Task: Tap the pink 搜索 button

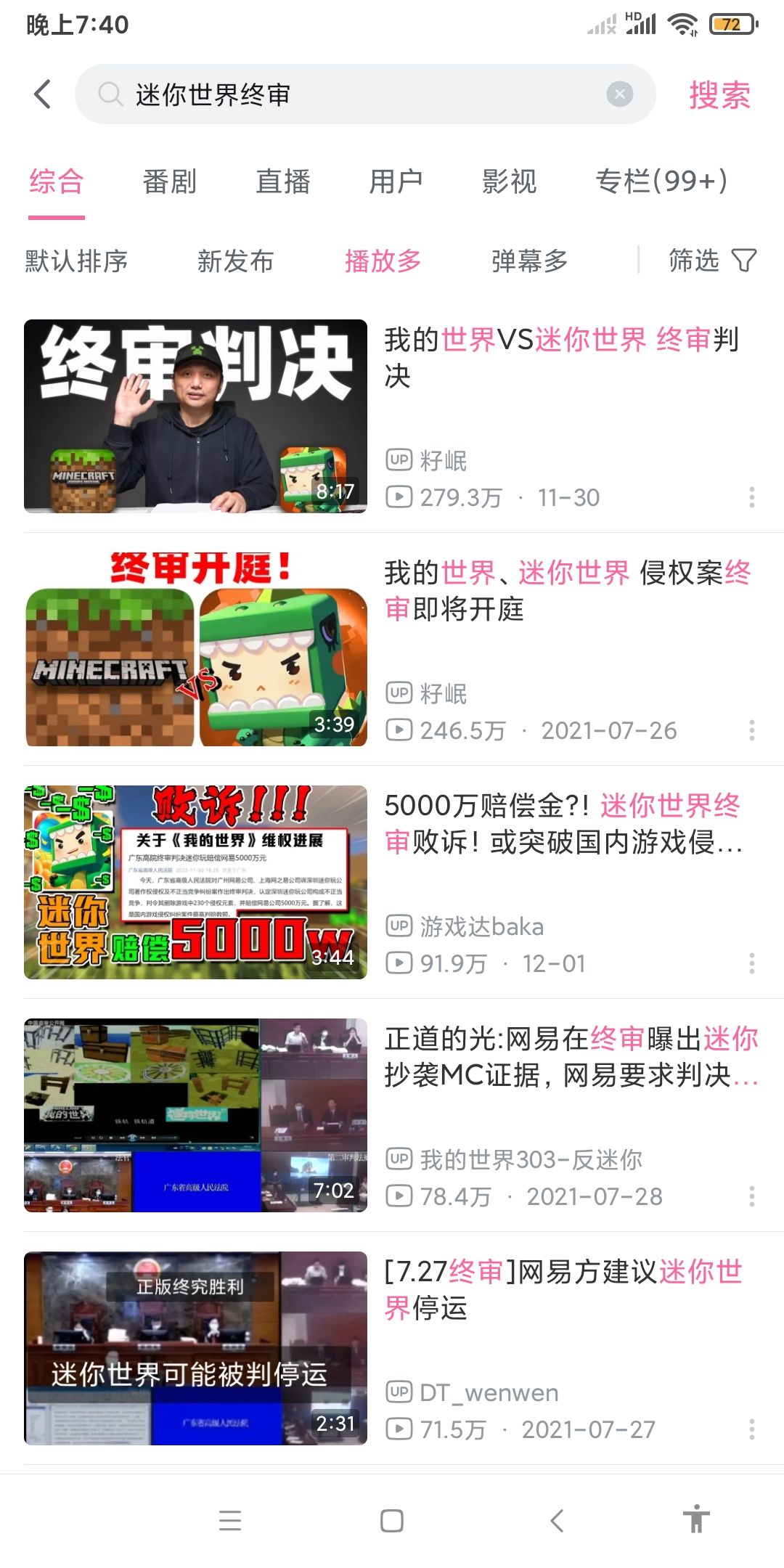Action: click(719, 95)
